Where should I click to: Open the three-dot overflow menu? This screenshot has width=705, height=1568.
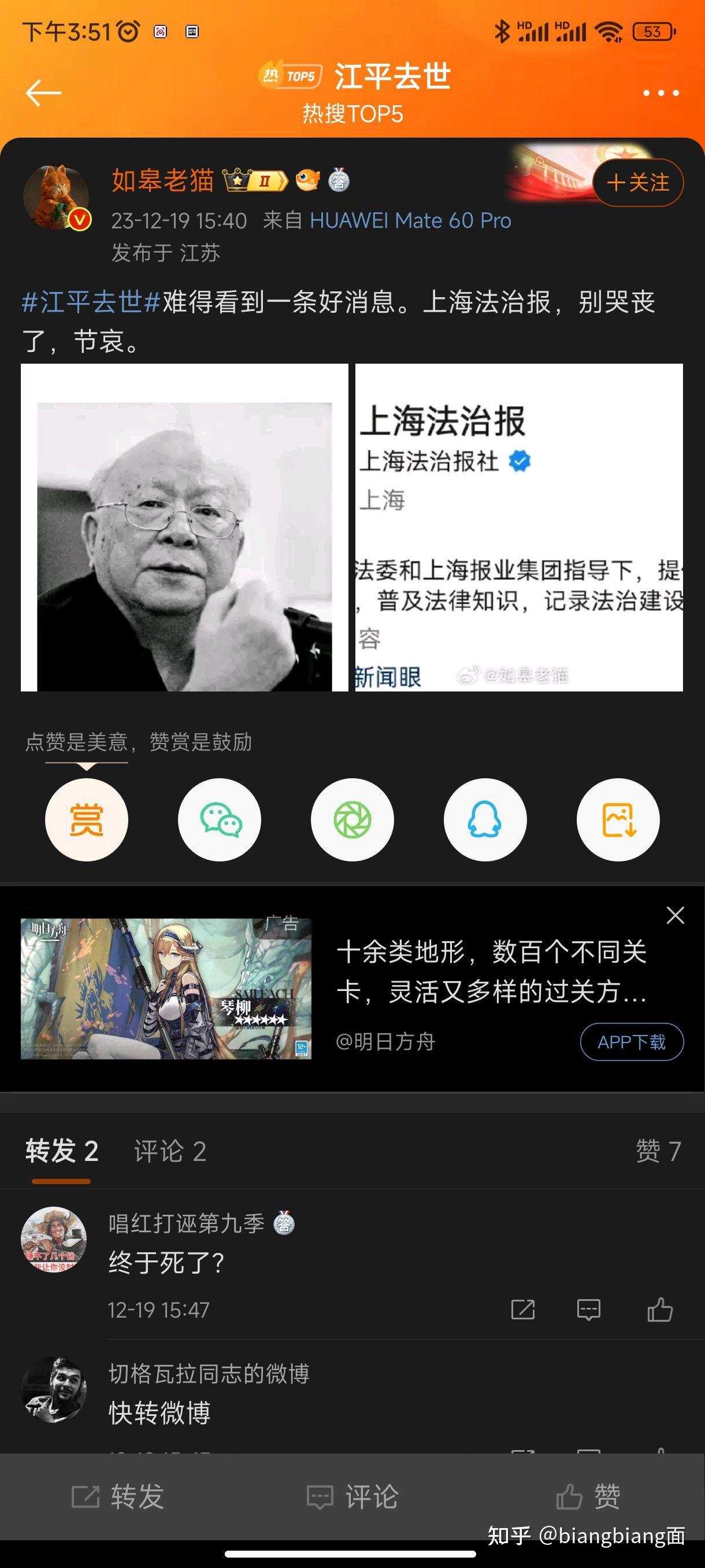[x=661, y=93]
